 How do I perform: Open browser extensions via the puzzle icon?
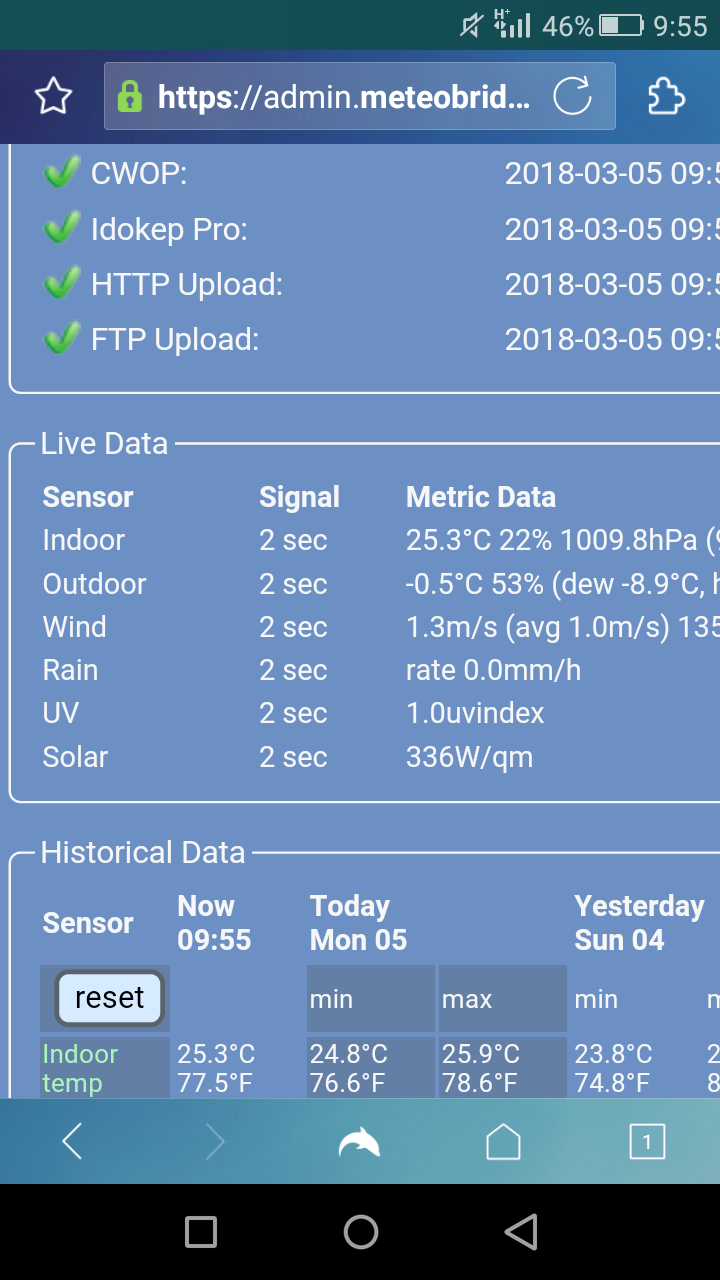665,97
